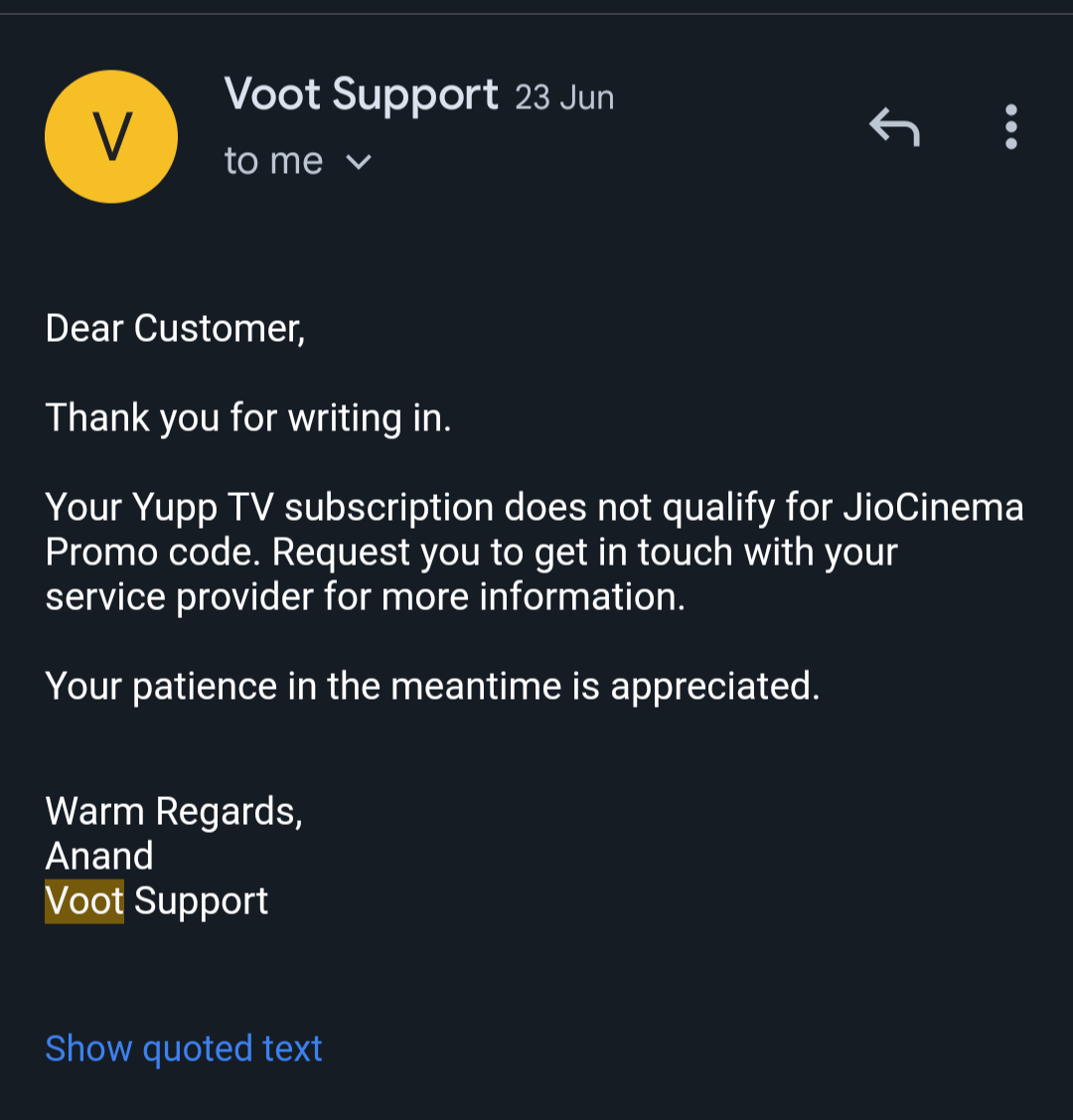Reply to Voot Support's email
The image size is (1073, 1120).
click(894, 127)
